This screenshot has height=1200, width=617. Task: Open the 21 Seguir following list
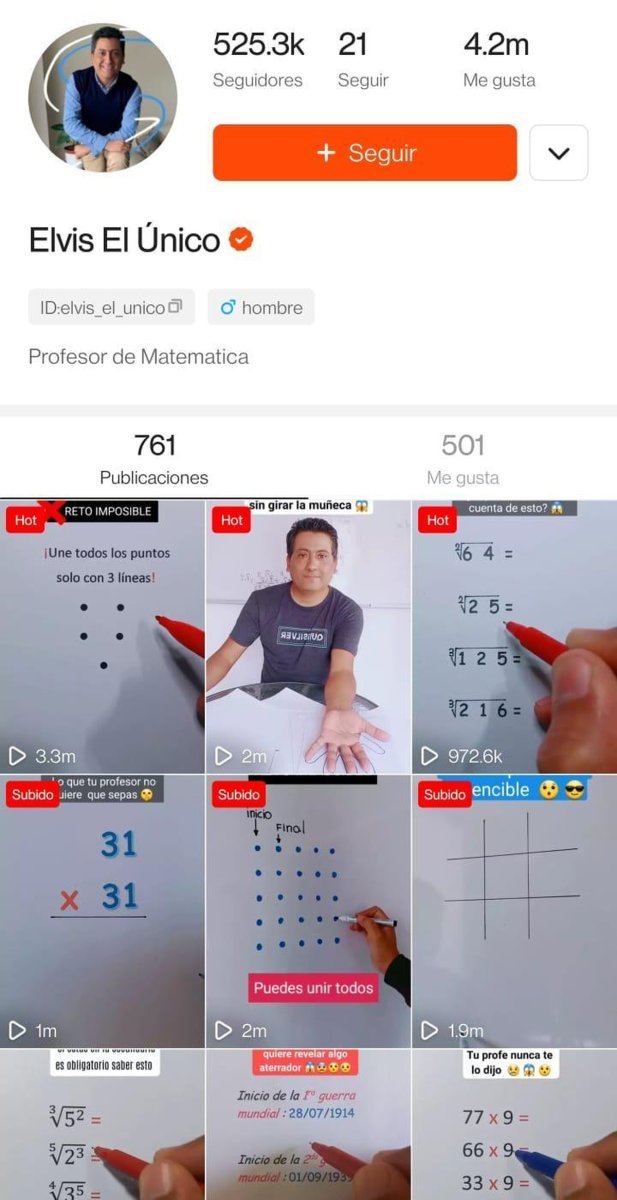361,60
